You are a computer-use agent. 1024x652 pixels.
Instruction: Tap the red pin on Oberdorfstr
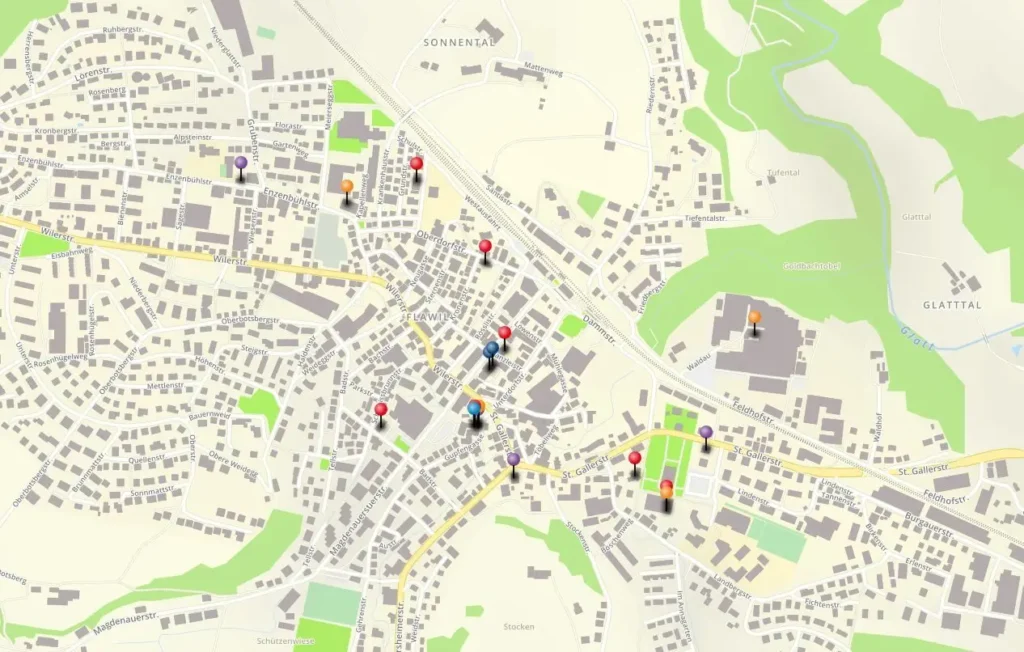pyautogui.click(x=485, y=246)
